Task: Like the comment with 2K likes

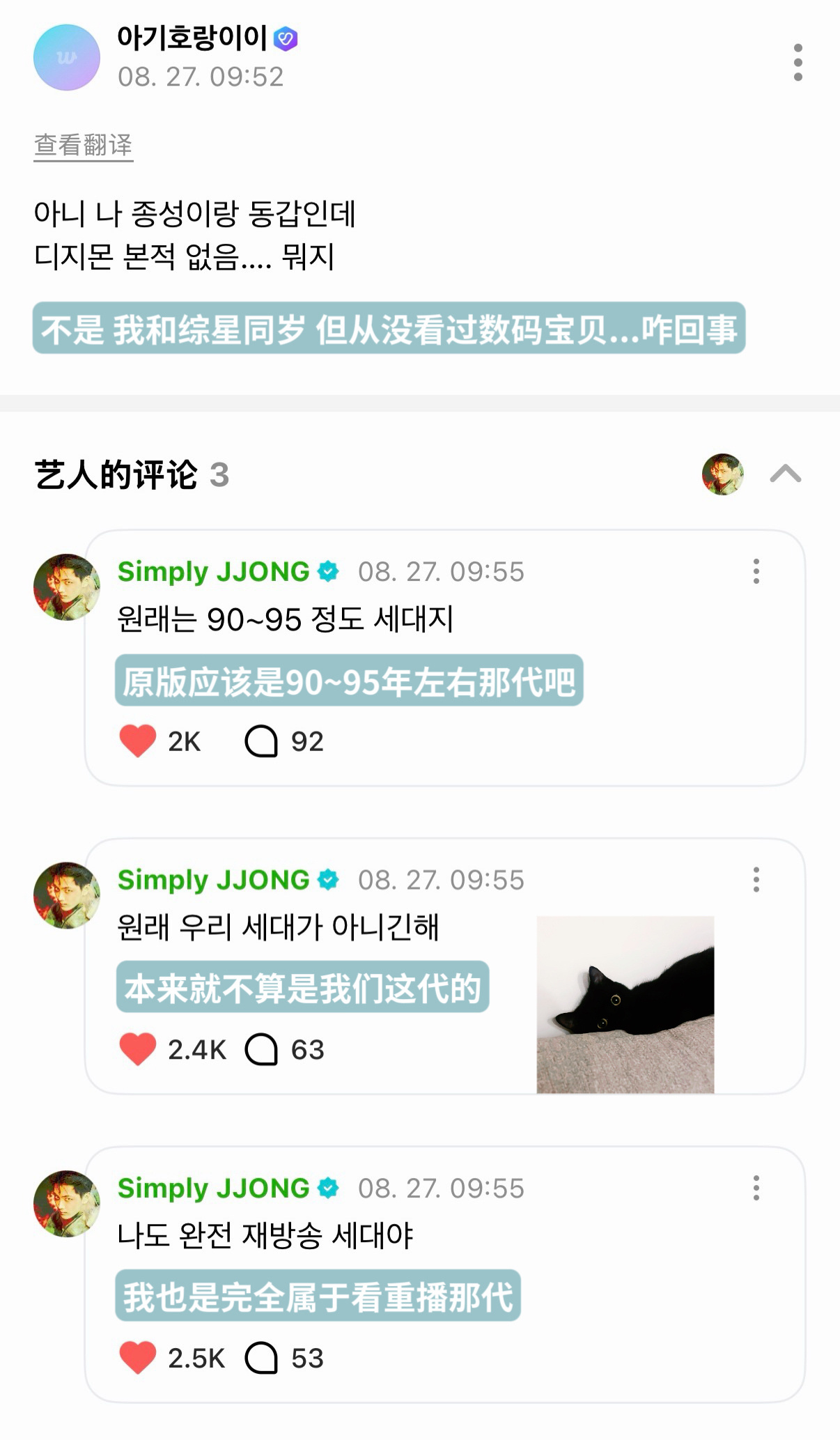Action: (138, 741)
